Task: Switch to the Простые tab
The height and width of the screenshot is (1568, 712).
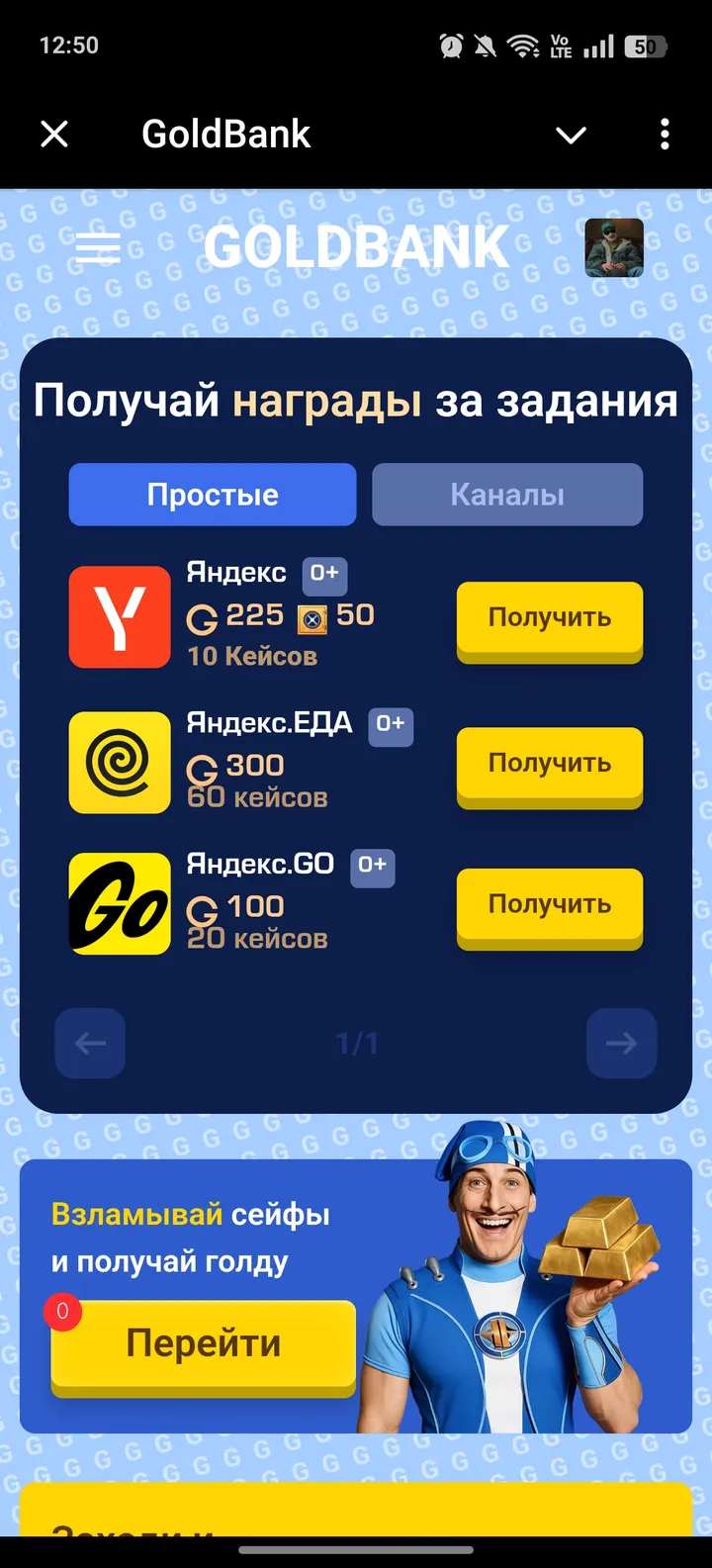Action: tap(212, 494)
